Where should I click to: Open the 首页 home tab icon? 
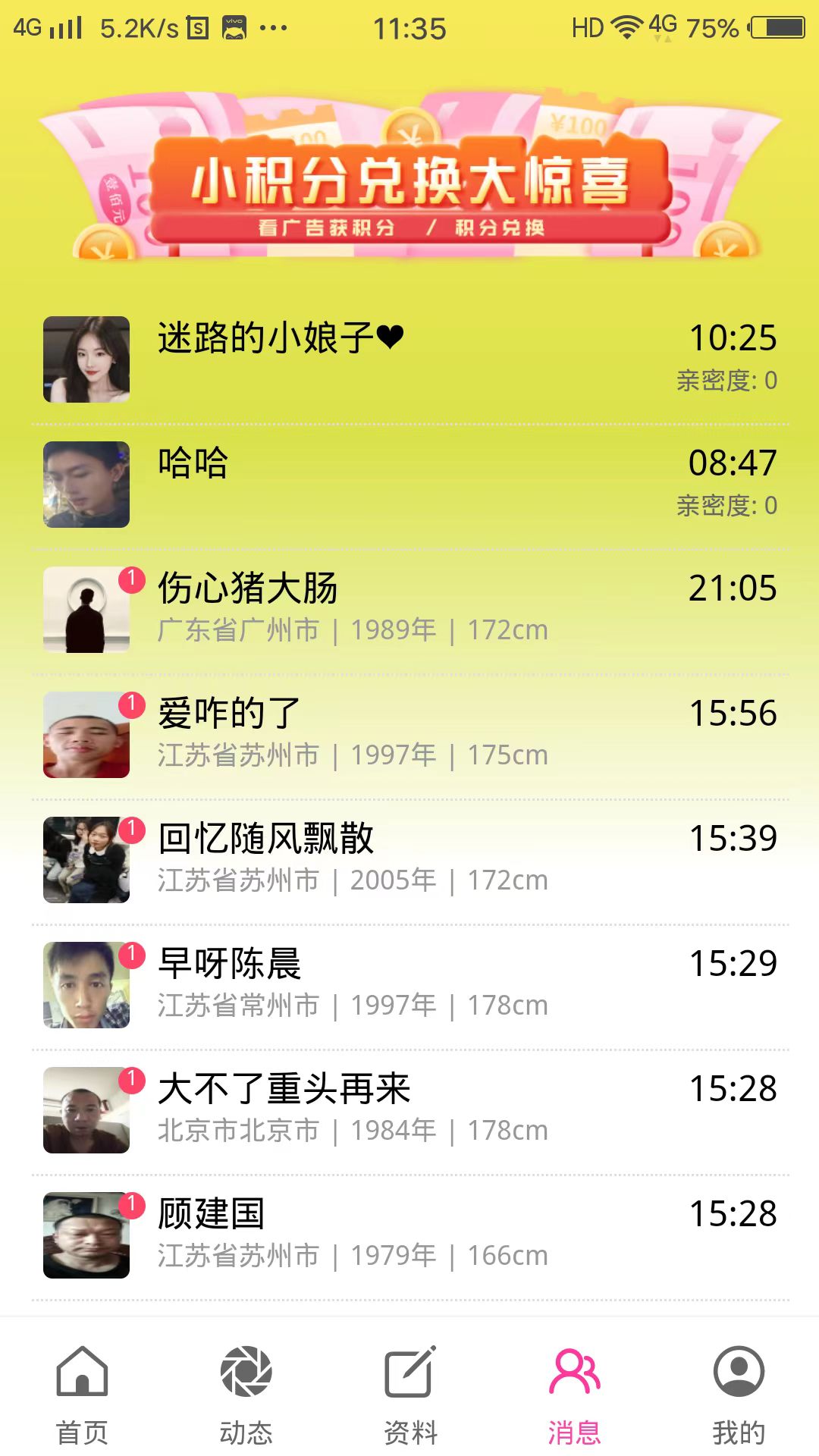(x=82, y=1373)
